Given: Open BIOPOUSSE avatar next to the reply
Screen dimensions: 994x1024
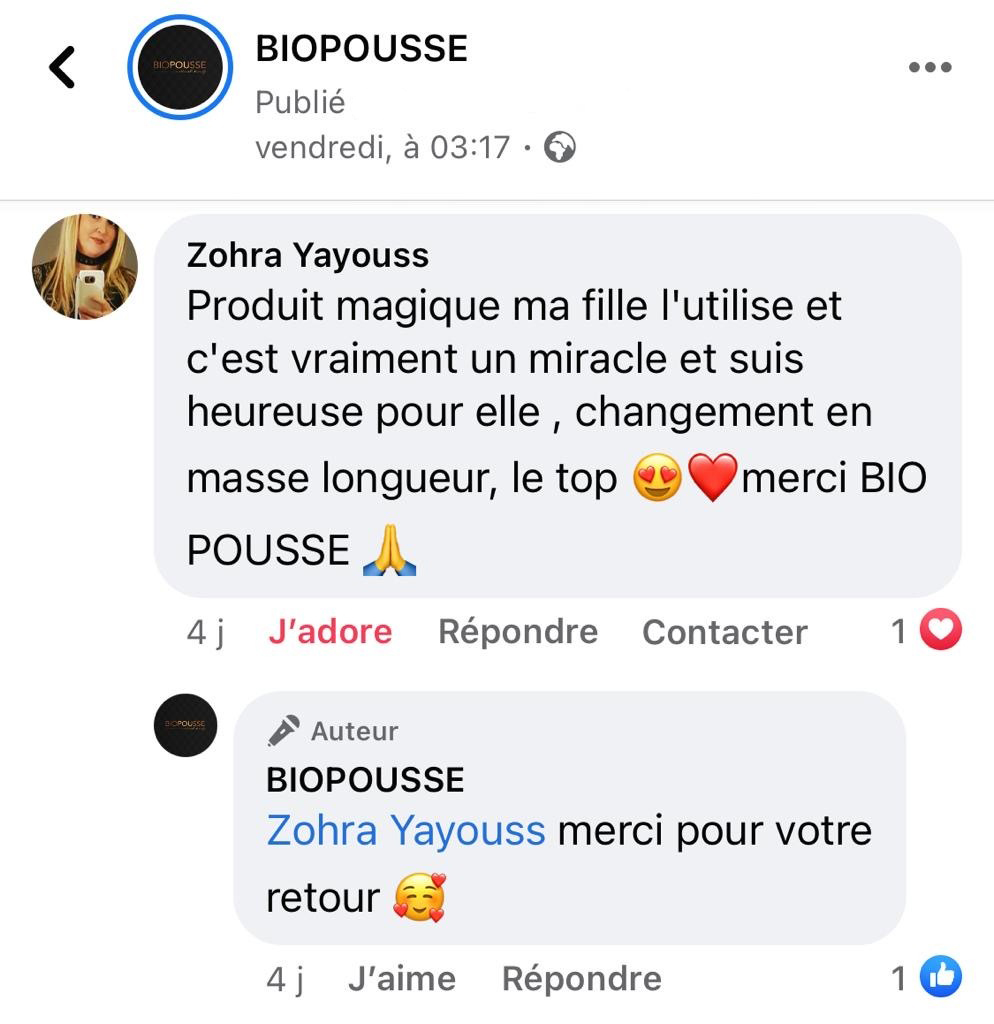Looking at the screenshot, I should click(185, 724).
